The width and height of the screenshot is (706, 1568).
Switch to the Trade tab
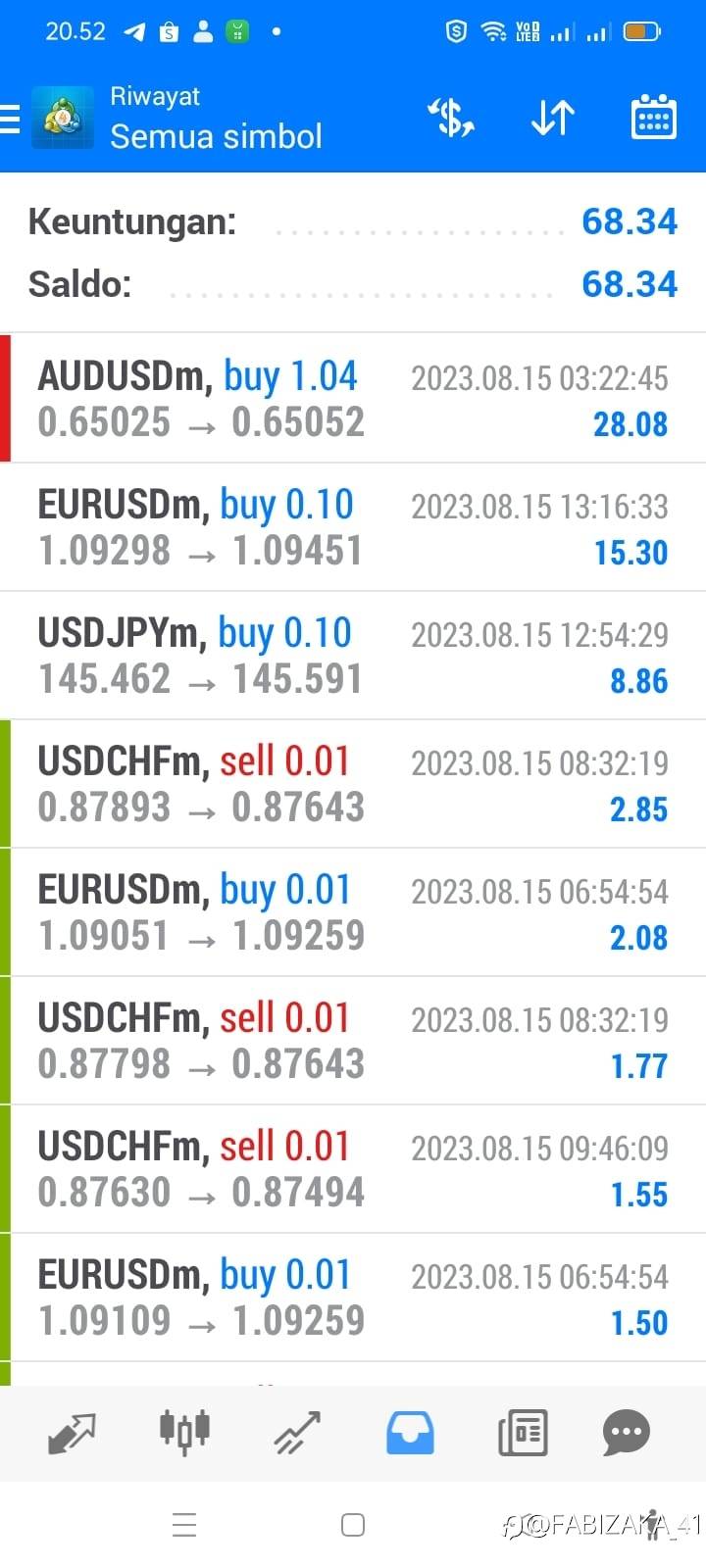tap(297, 1433)
